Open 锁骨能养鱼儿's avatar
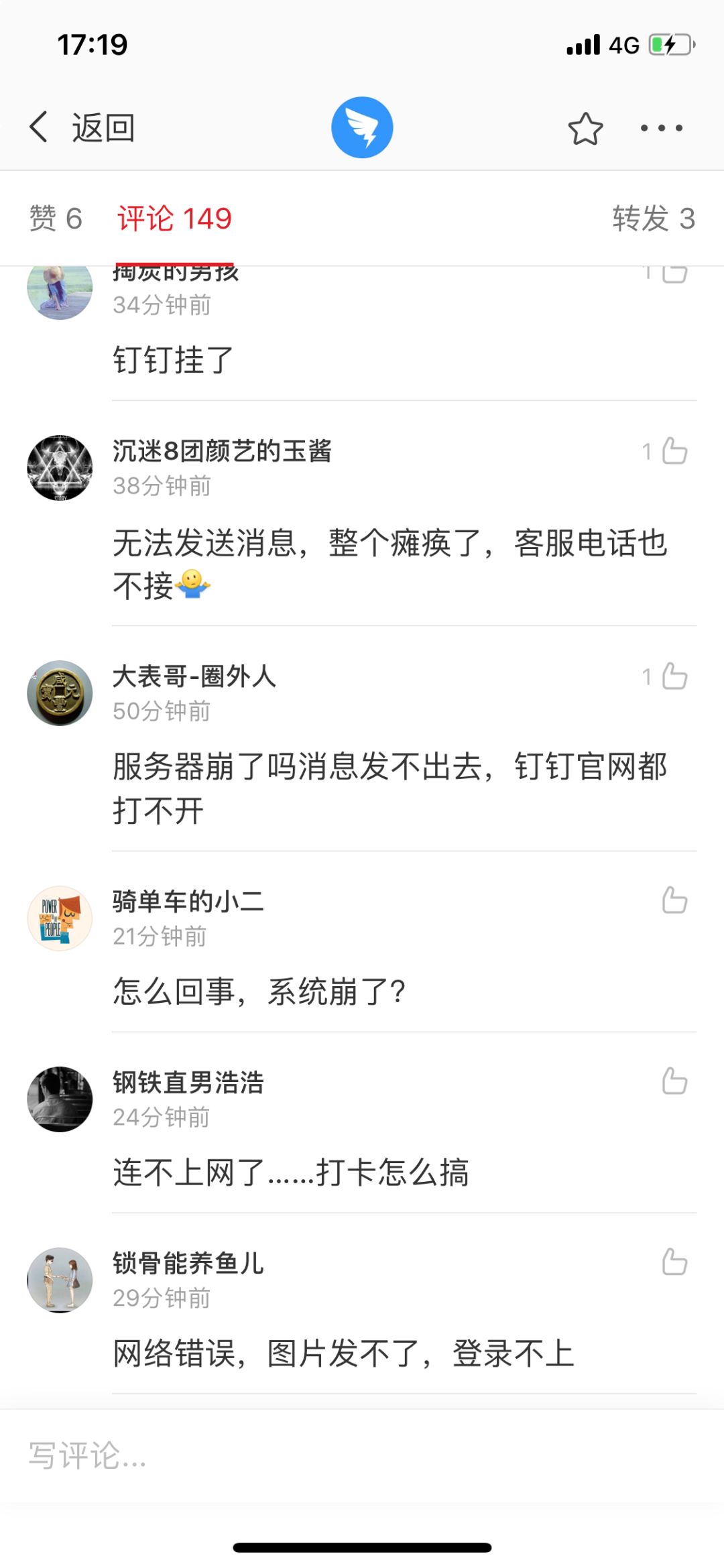This screenshot has height=1568, width=724. 60,1280
